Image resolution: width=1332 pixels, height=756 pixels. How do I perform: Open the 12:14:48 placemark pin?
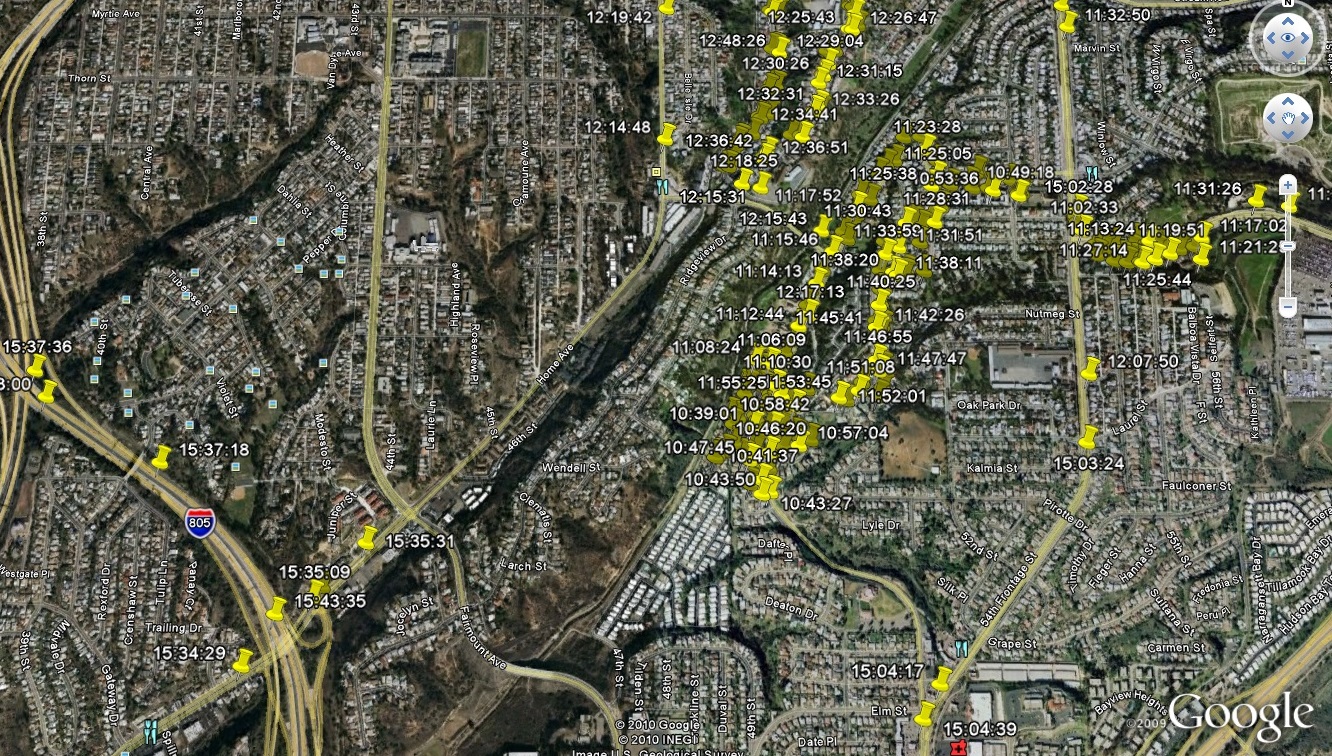666,134
